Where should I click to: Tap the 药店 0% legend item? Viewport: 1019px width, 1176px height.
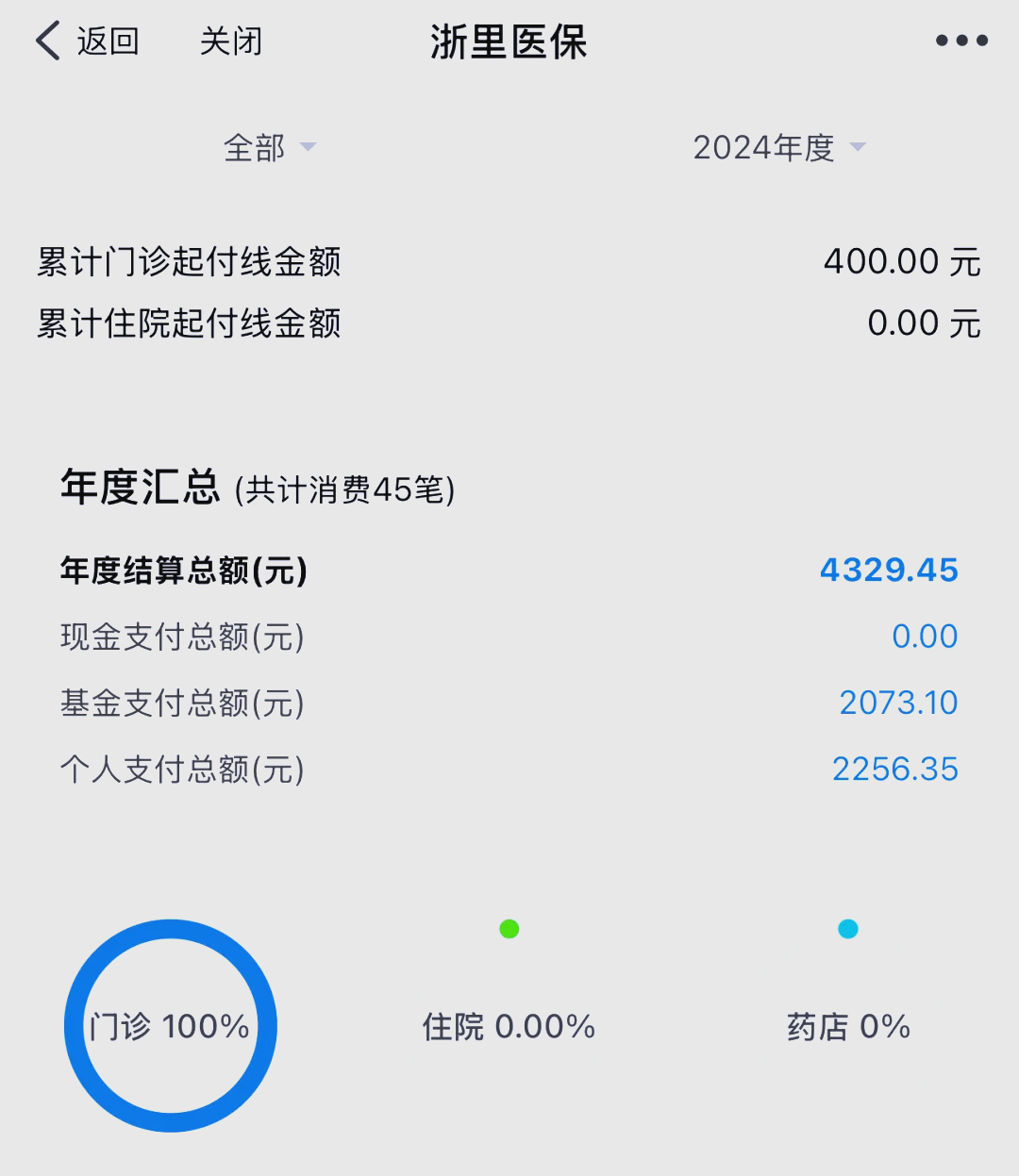(x=847, y=1026)
